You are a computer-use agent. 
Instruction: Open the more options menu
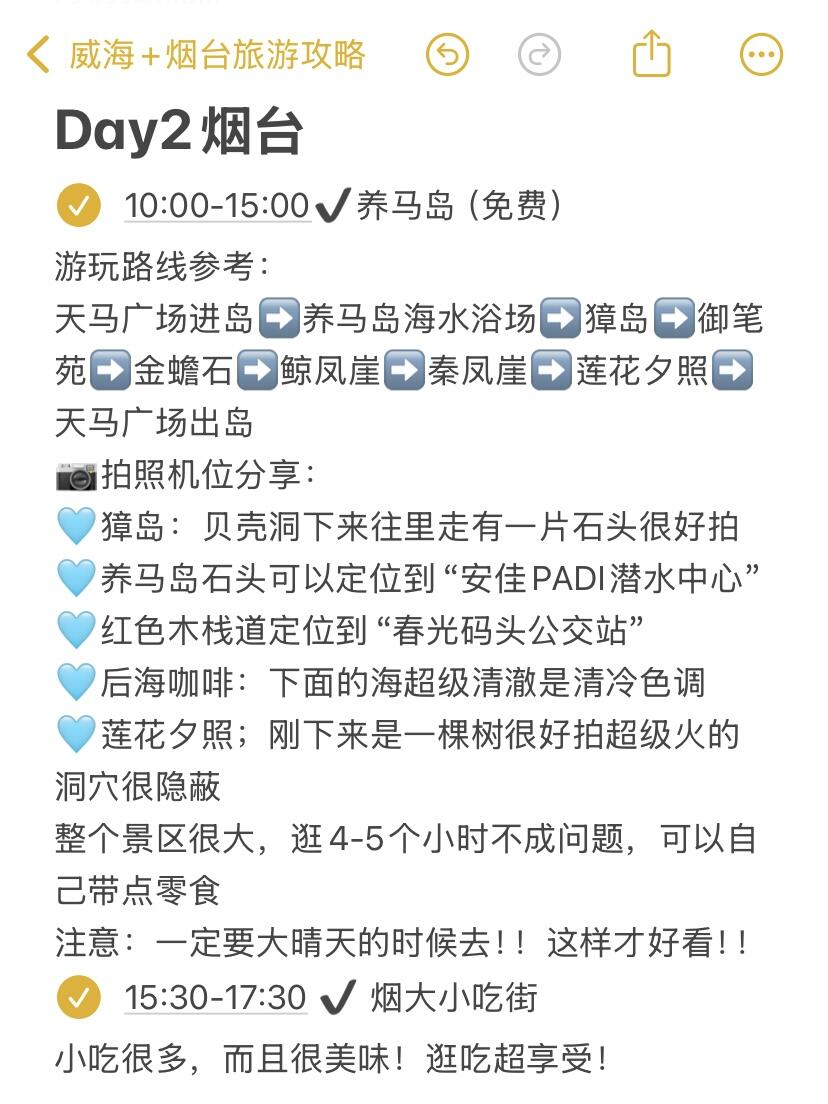click(x=761, y=54)
